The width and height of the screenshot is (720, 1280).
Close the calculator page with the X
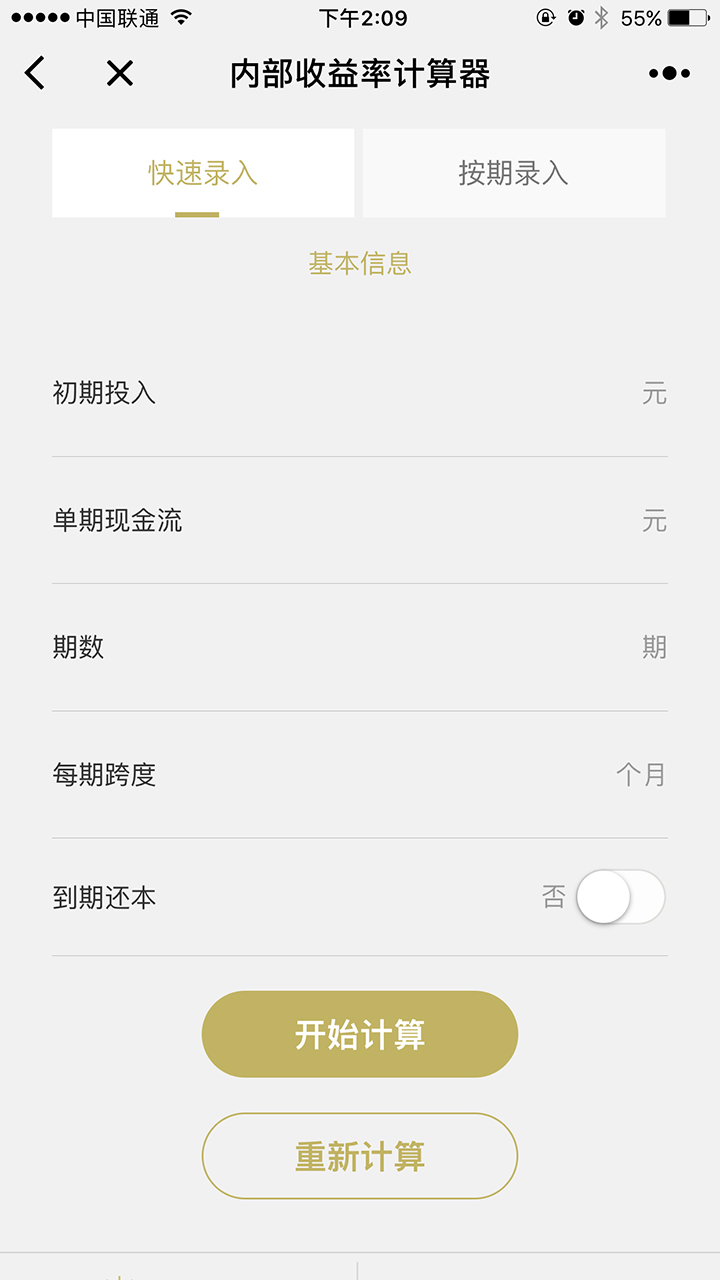click(x=120, y=73)
